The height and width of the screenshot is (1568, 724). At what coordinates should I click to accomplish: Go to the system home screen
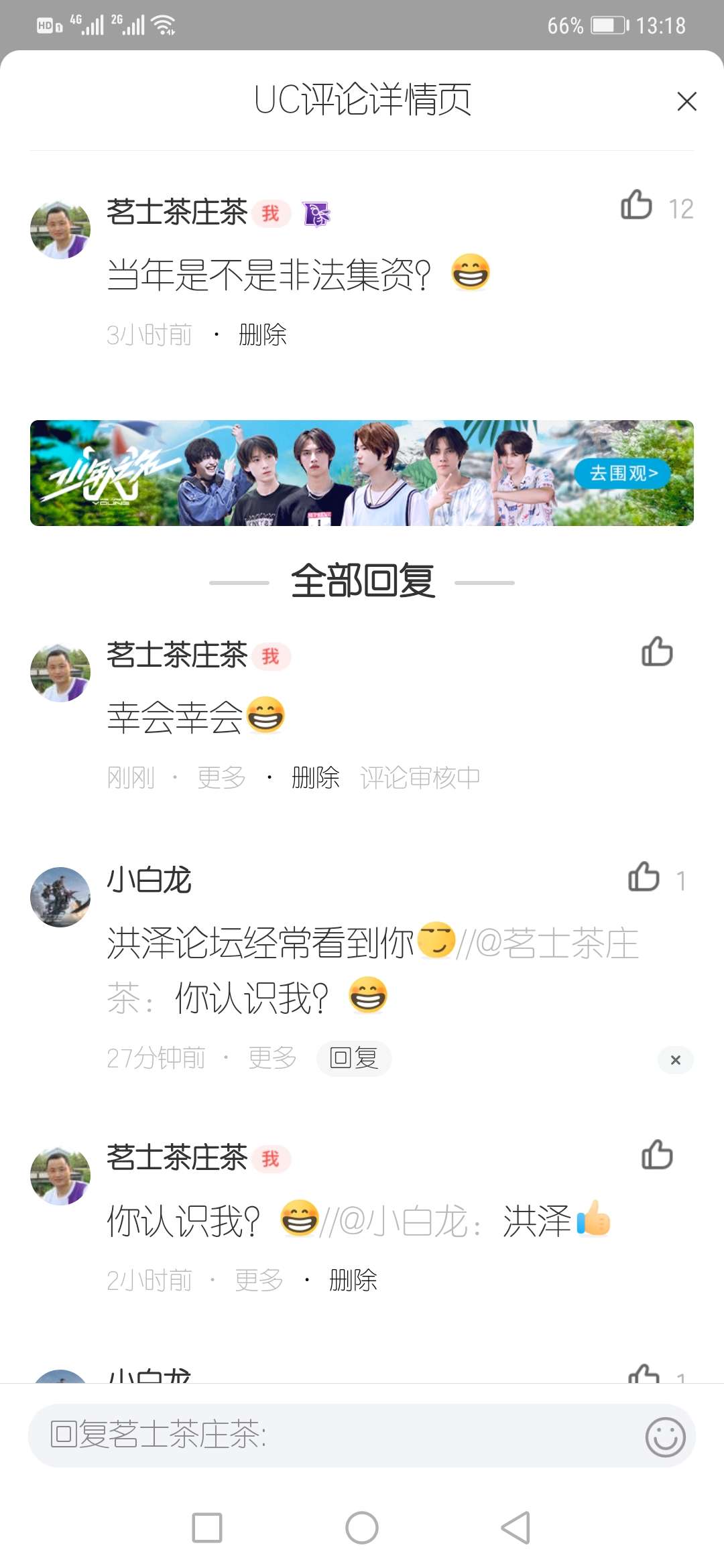[362, 1528]
